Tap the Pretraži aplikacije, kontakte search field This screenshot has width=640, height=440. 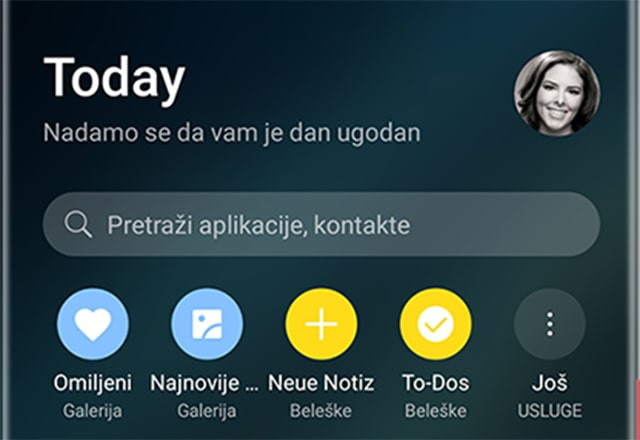pyautogui.click(x=321, y=225)
